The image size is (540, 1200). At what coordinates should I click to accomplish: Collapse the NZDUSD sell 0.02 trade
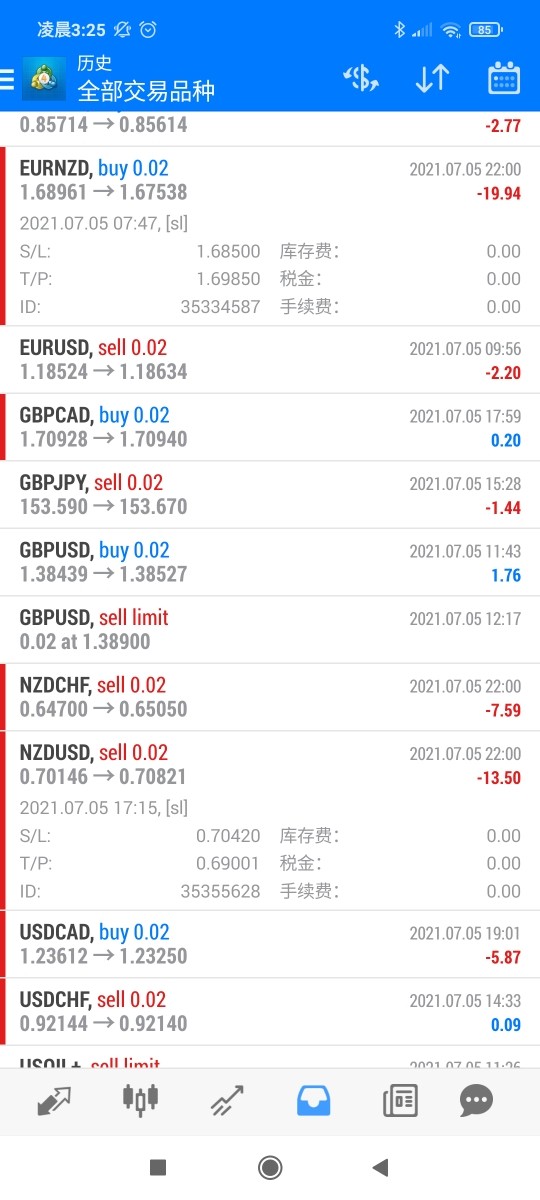click(270, 820)
